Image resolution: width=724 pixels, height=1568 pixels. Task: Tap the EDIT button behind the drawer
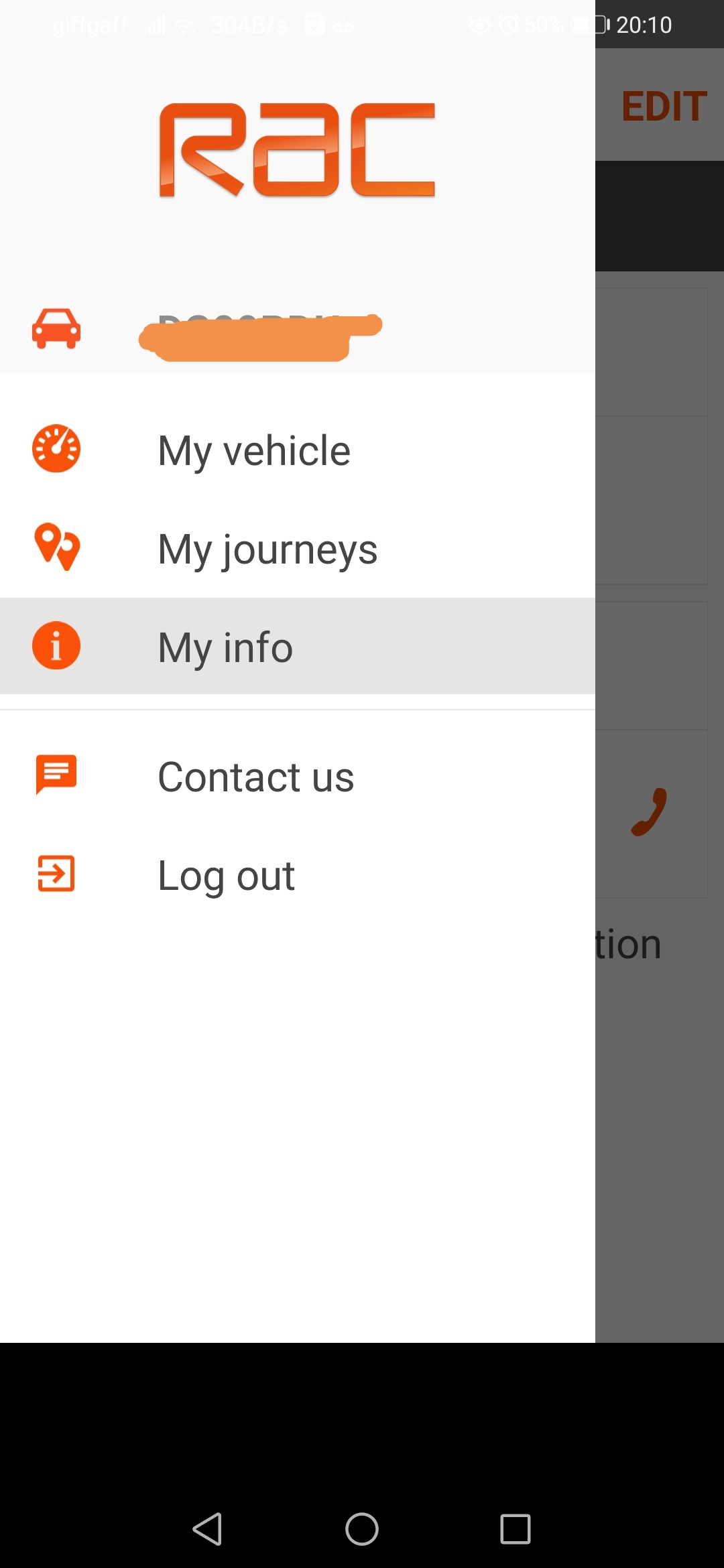coord(664,107)
